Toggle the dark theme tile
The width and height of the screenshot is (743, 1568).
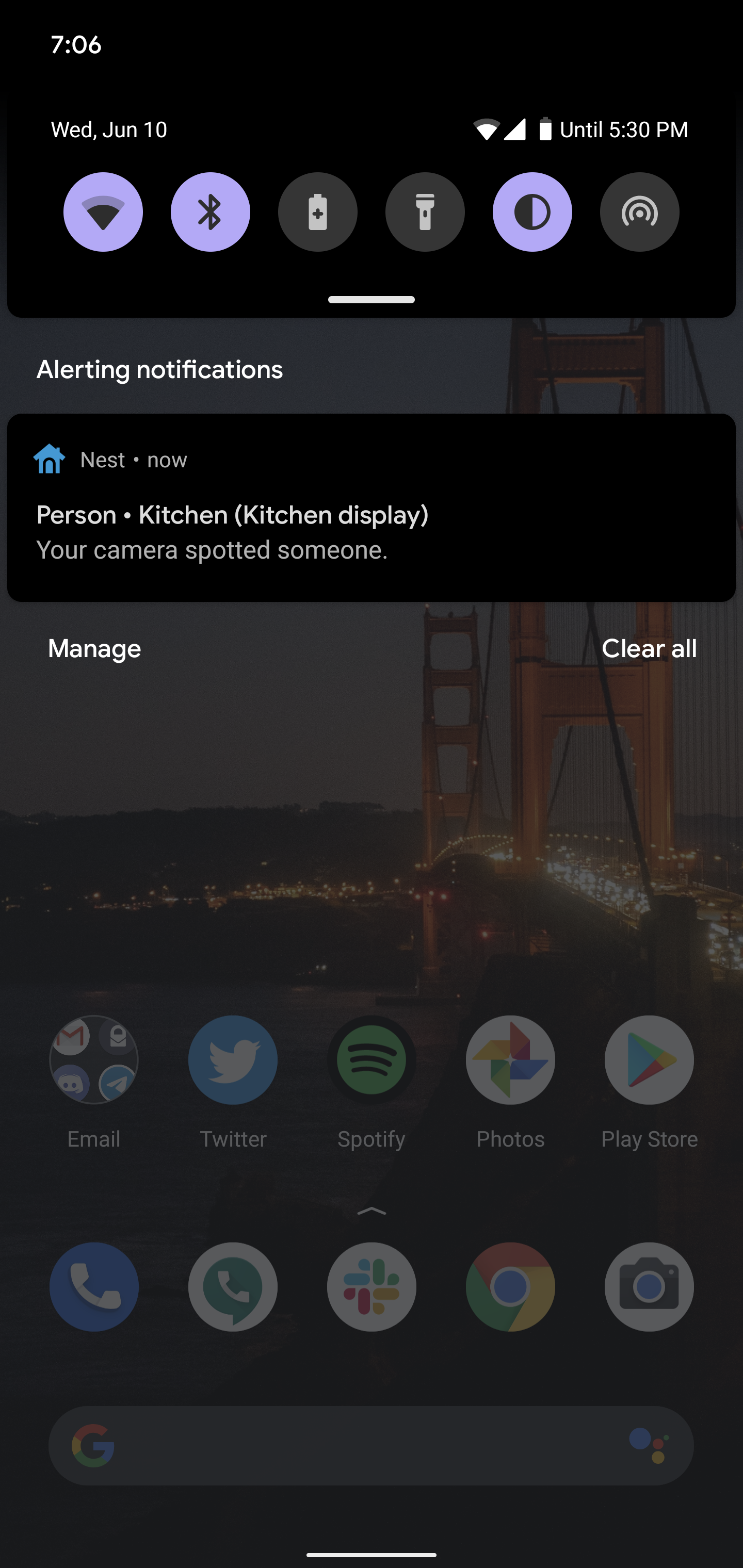tap(531, 212)
